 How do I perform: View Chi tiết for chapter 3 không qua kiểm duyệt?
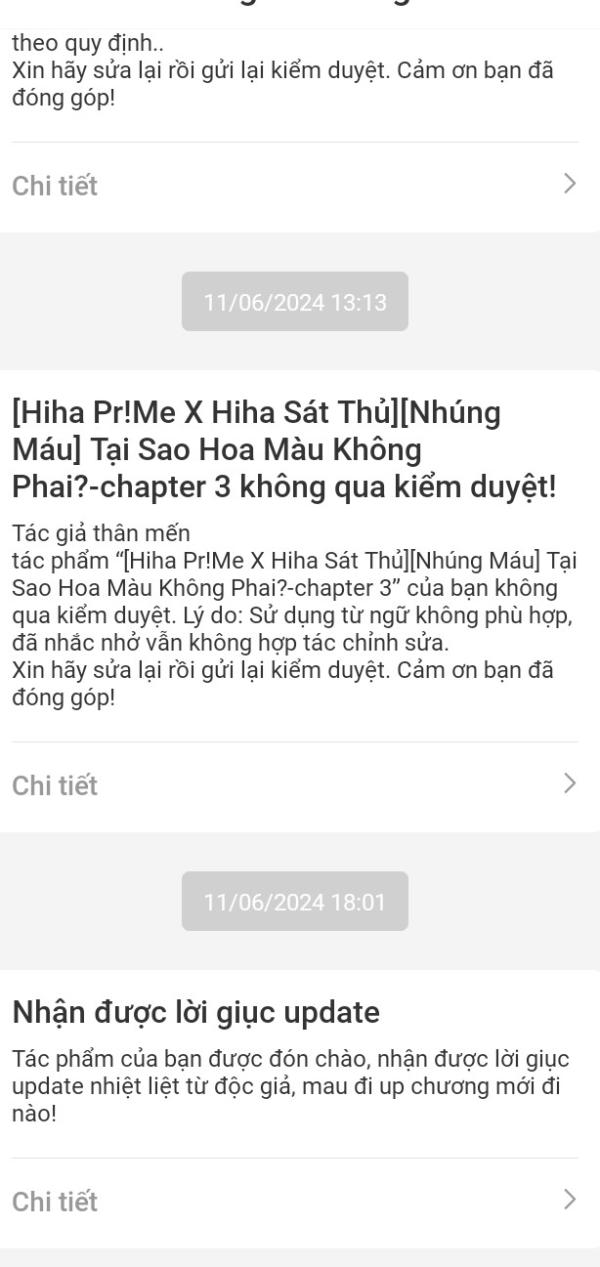295,786
